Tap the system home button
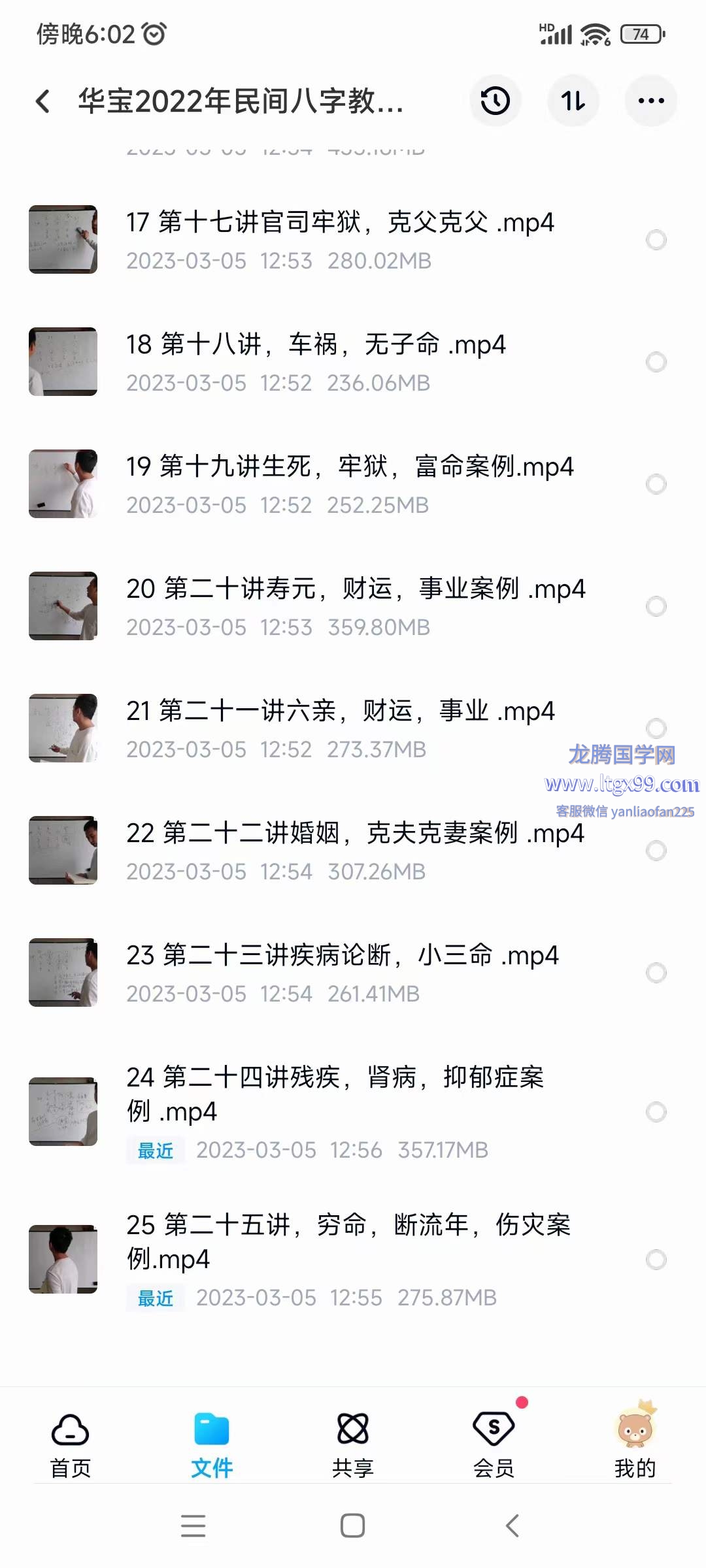 [x=353, y=1526]
